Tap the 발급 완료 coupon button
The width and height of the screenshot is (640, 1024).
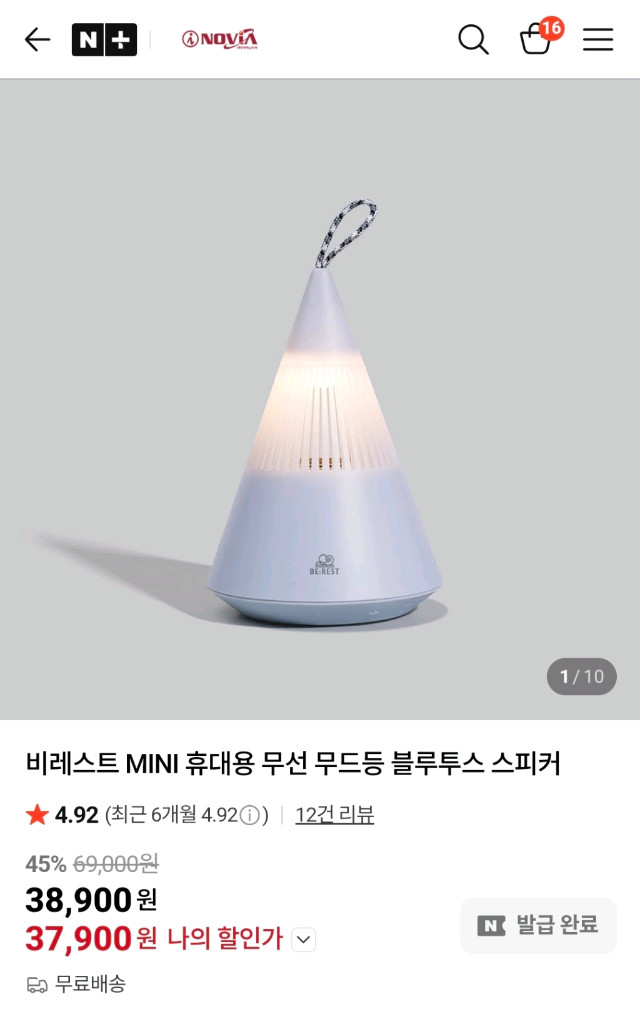coord(538,925)
